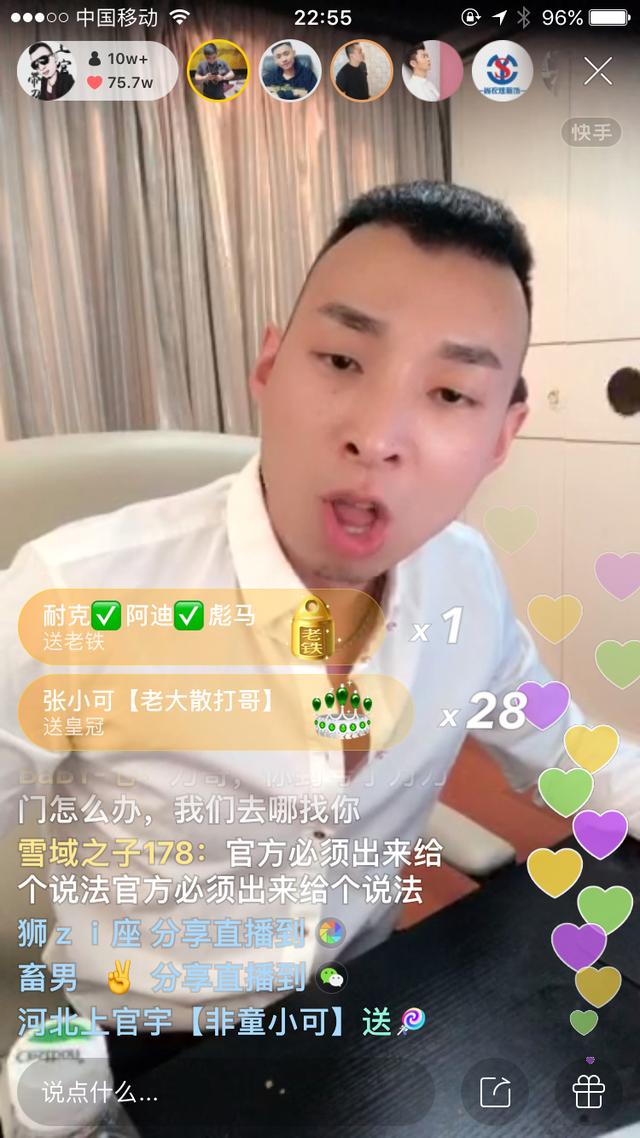Viewport: 640px width, 1138px height.
Task: Open the blue logo viewer avatar
Action: click(x=502, y=71)
